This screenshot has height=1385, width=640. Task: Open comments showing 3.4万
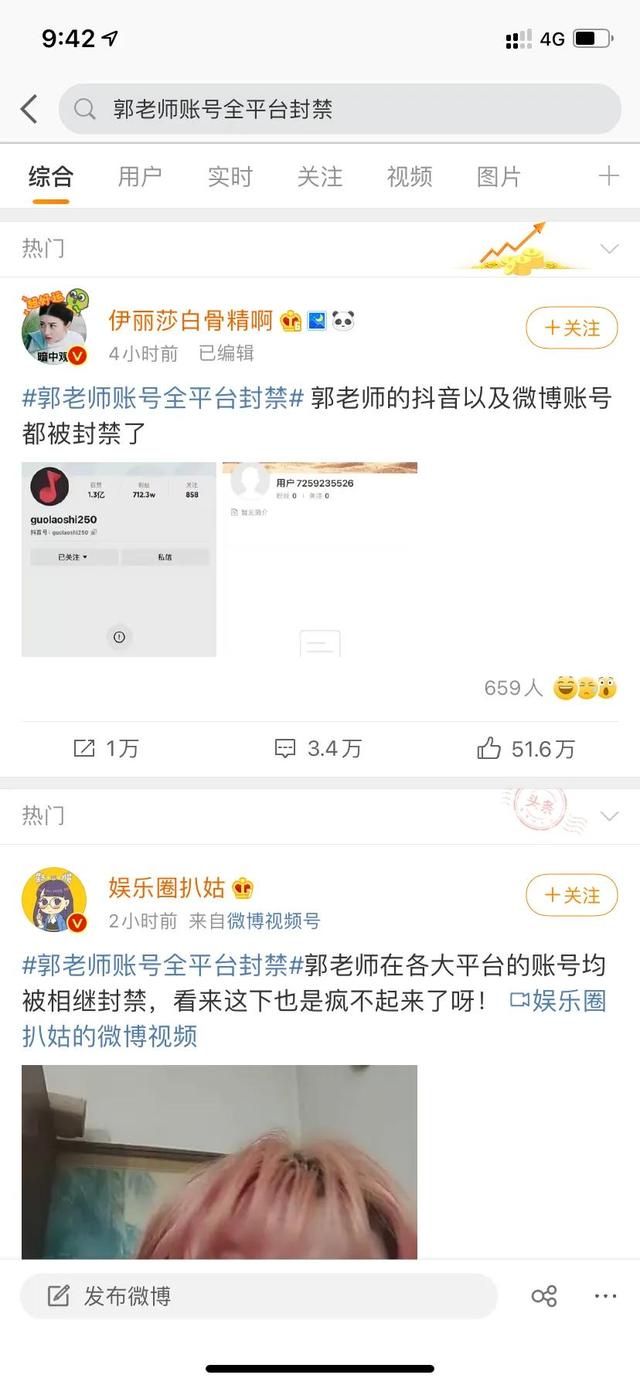point(318,748)
